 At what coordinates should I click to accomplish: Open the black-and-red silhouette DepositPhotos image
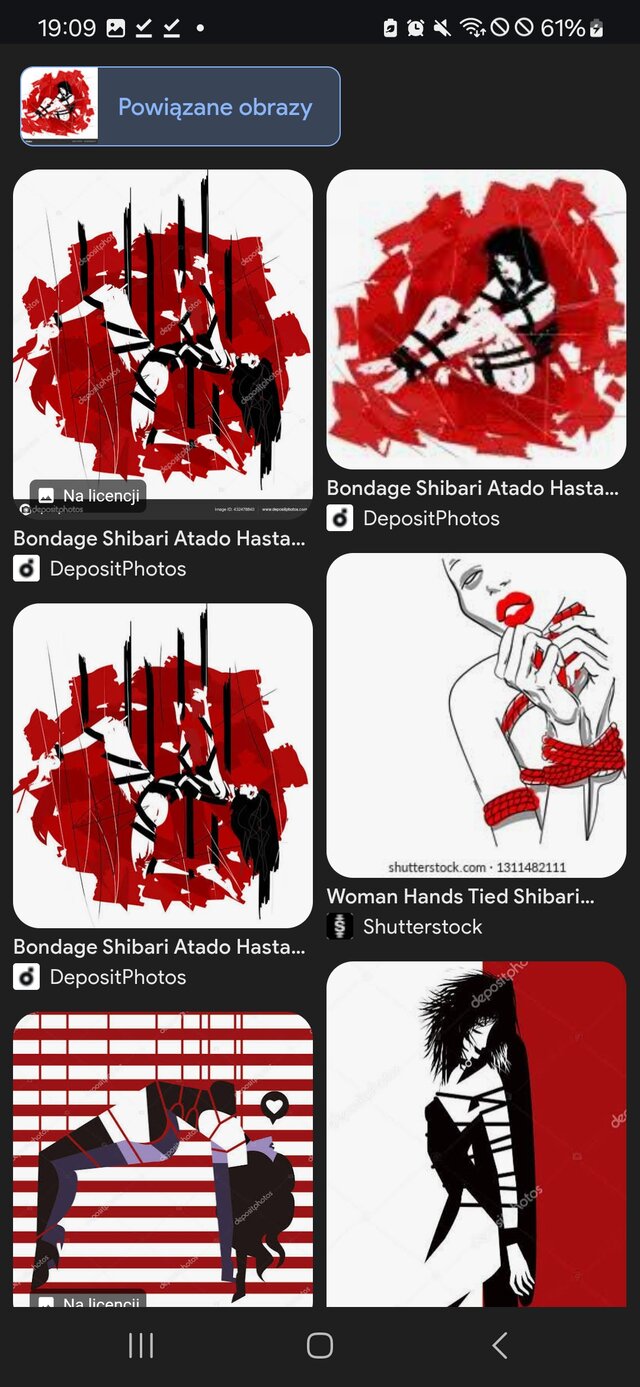(x=476, y=1133)
